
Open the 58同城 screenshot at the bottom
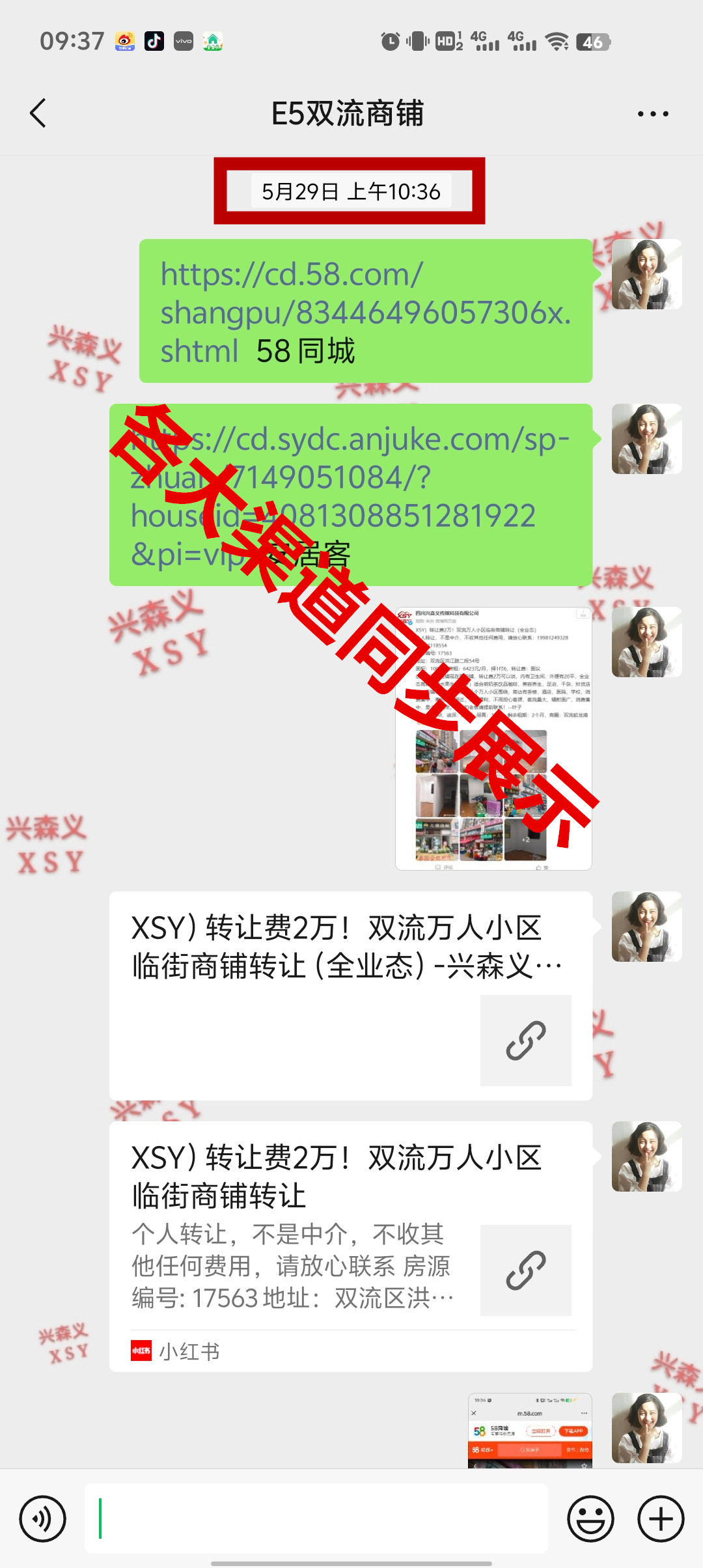(x=529, y=1430)
